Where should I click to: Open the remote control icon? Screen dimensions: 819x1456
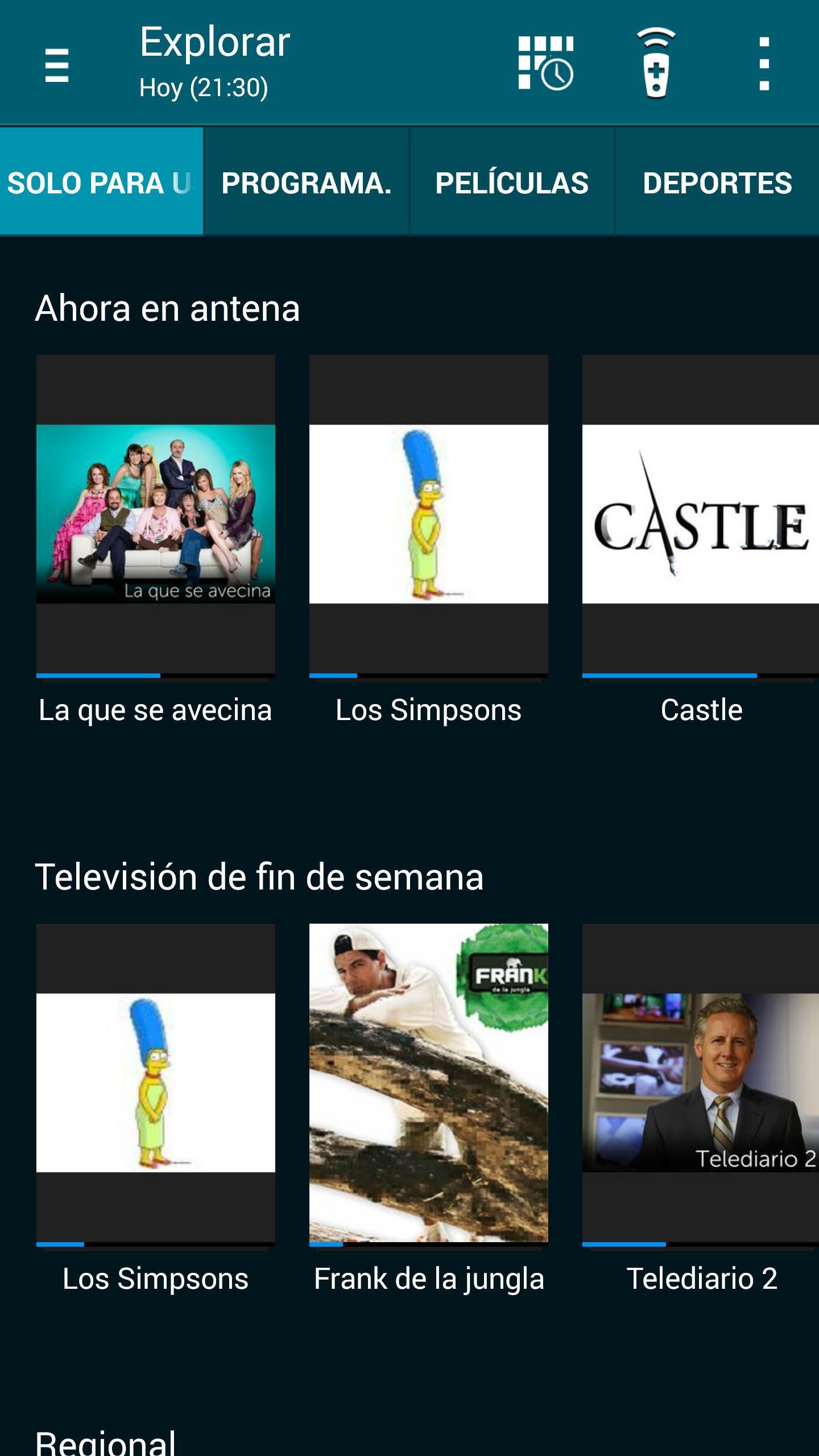[x=656, y=63]
